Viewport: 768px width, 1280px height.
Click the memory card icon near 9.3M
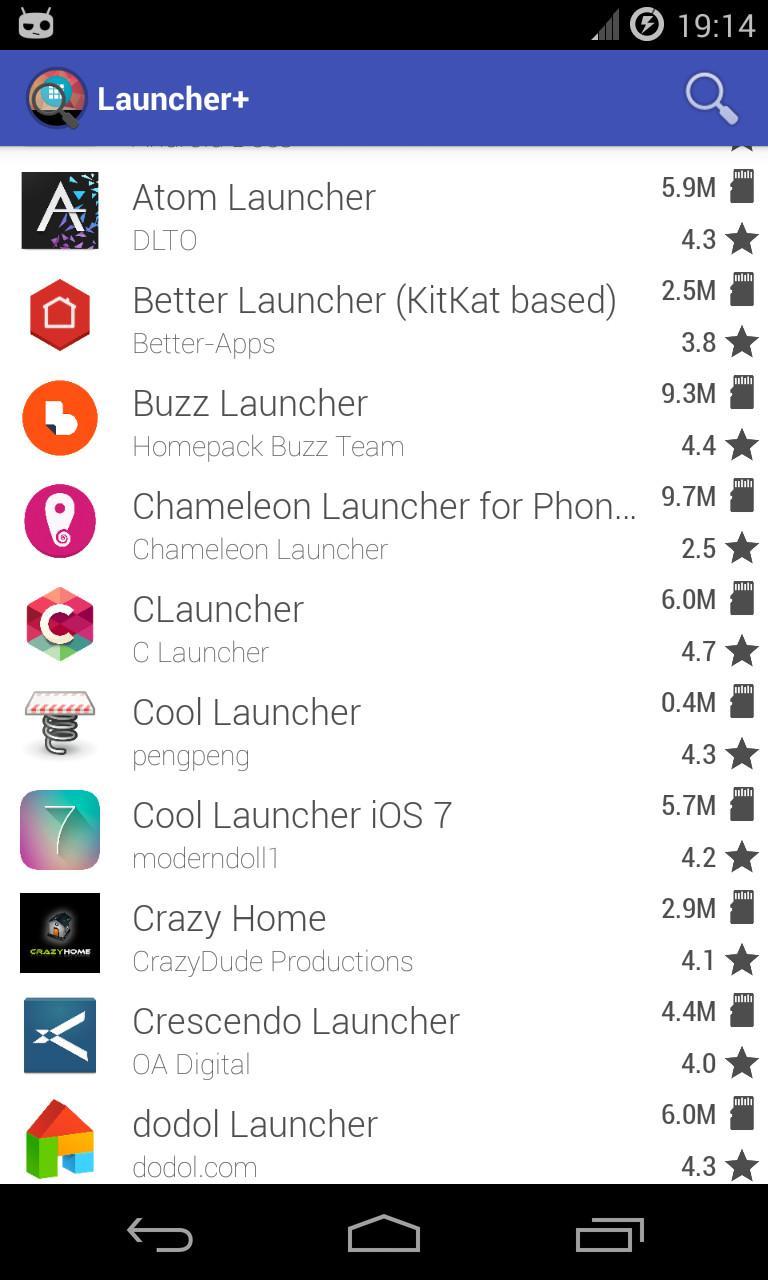741,393
